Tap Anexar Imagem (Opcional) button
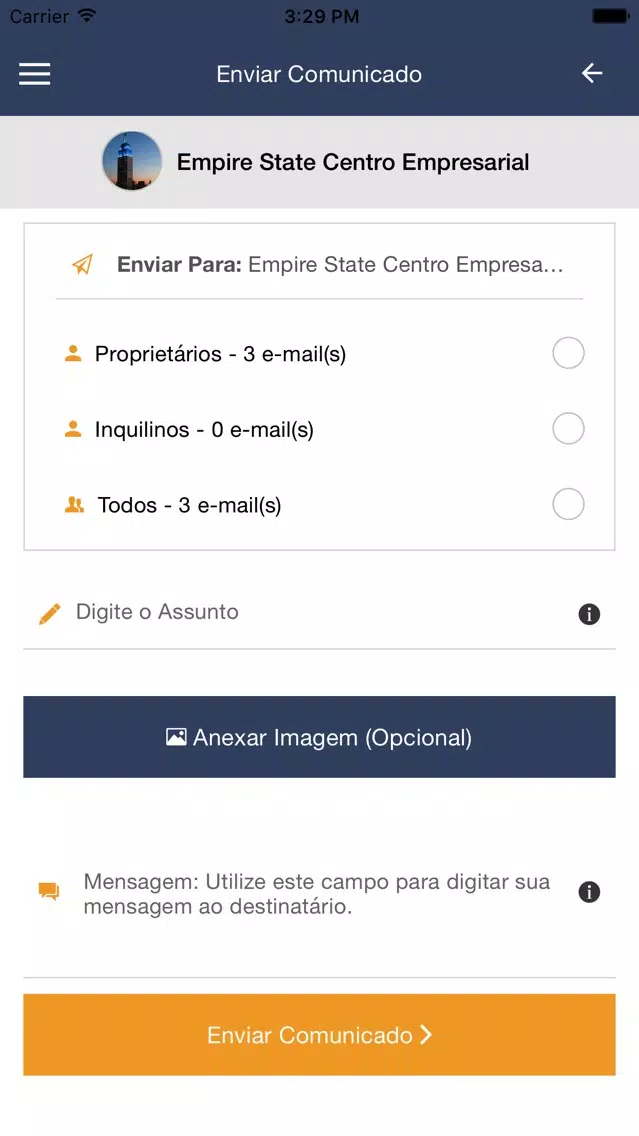This screenshot has width=639, height=1136. click(x=320, y=737)
